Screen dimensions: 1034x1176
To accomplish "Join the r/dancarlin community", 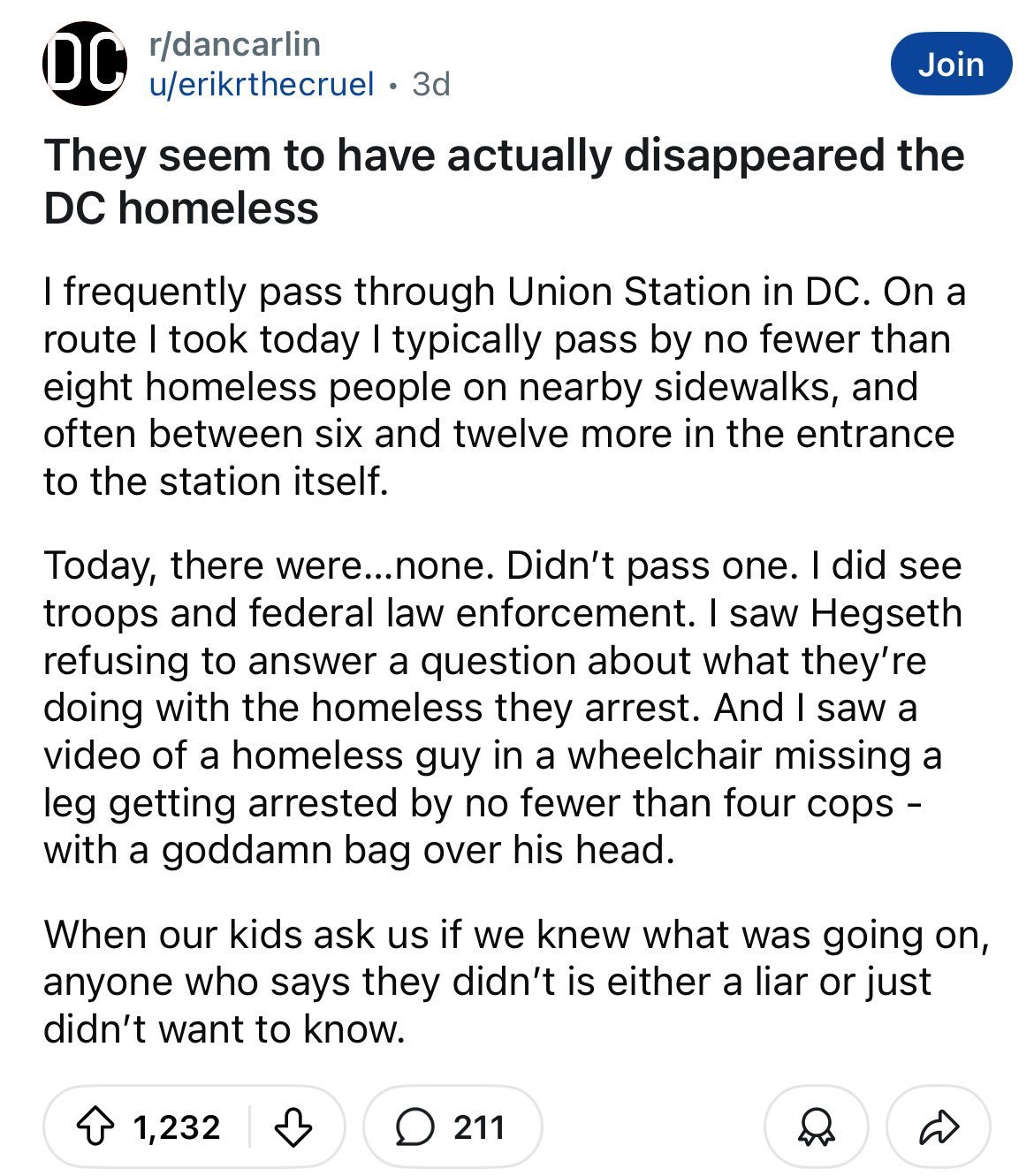I will click(950, 64).
